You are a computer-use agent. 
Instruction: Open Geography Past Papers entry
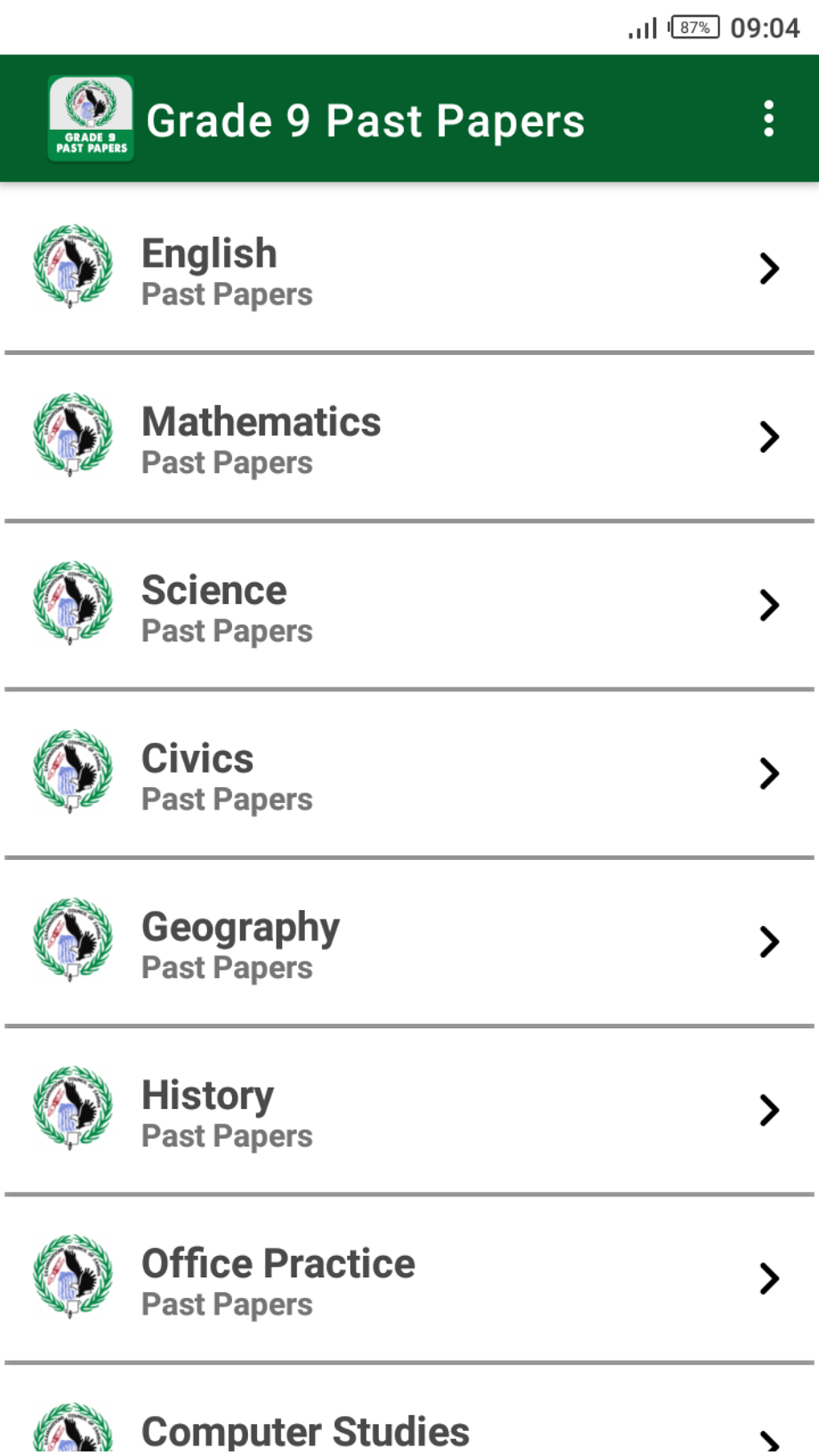pyautogui.click(x=409, y=941)
